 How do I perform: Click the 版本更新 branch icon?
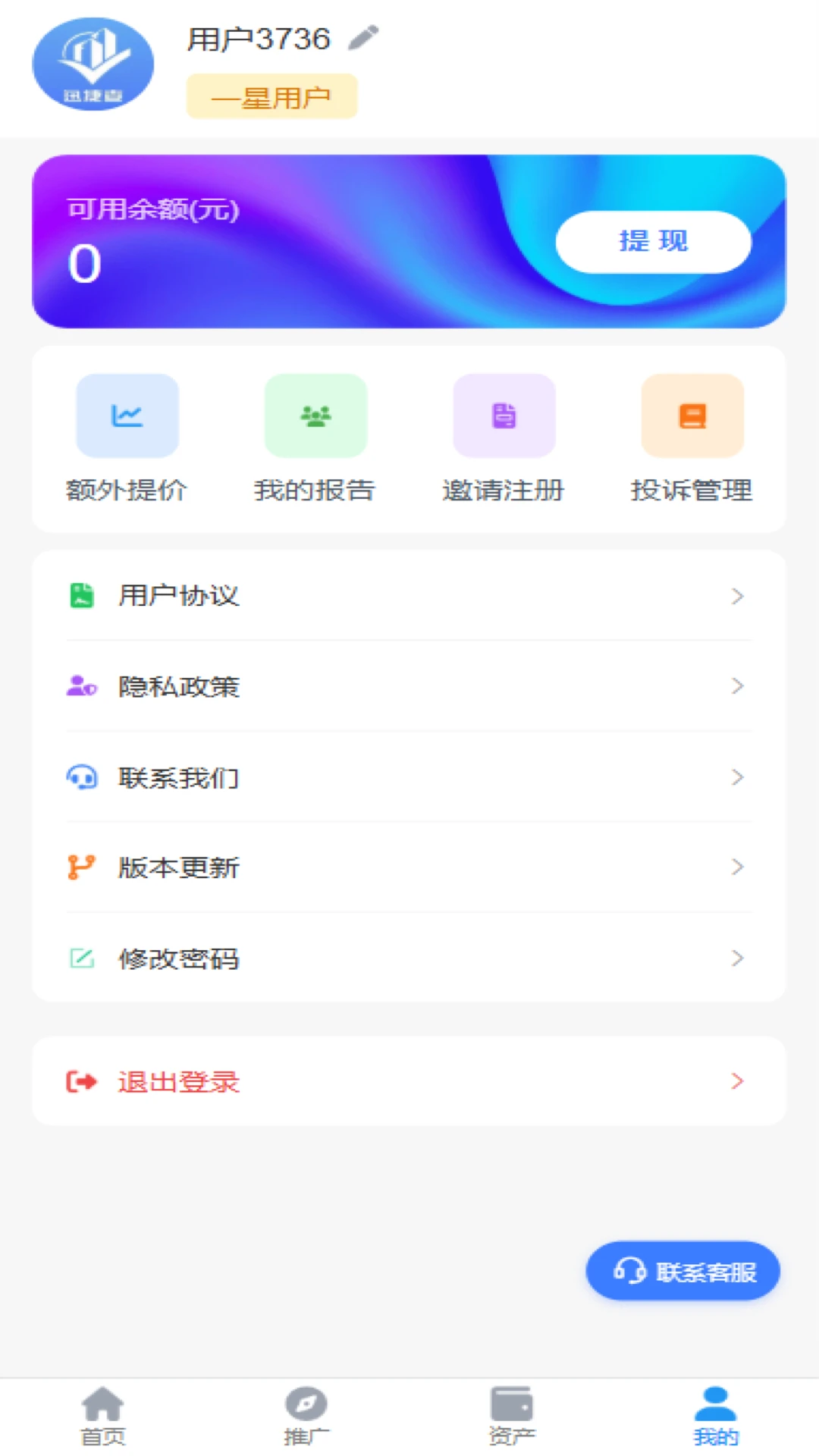tap(81, 867)
